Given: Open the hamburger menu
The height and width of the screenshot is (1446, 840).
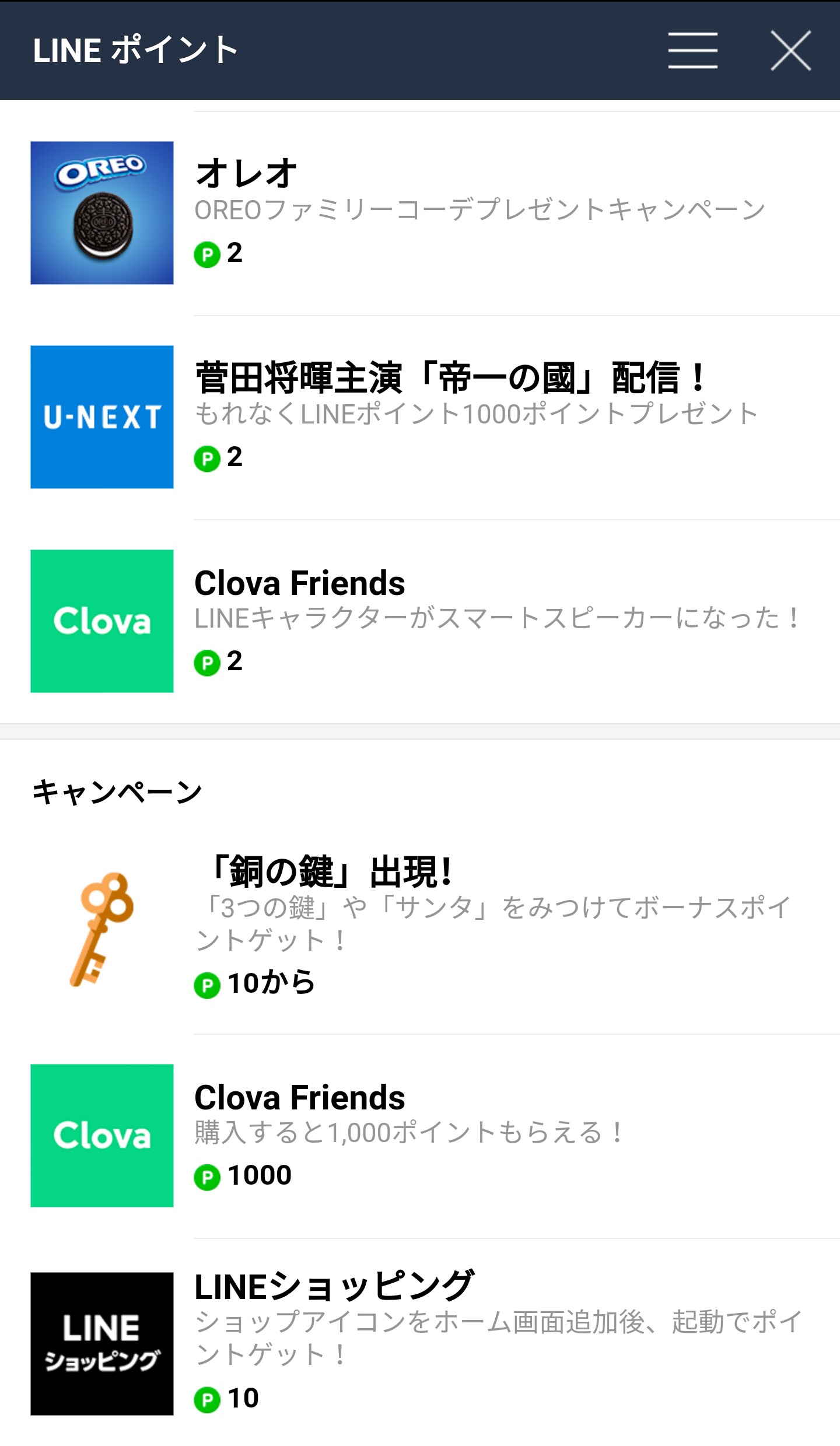Looking at the screenshot, I should click(692, 51).
